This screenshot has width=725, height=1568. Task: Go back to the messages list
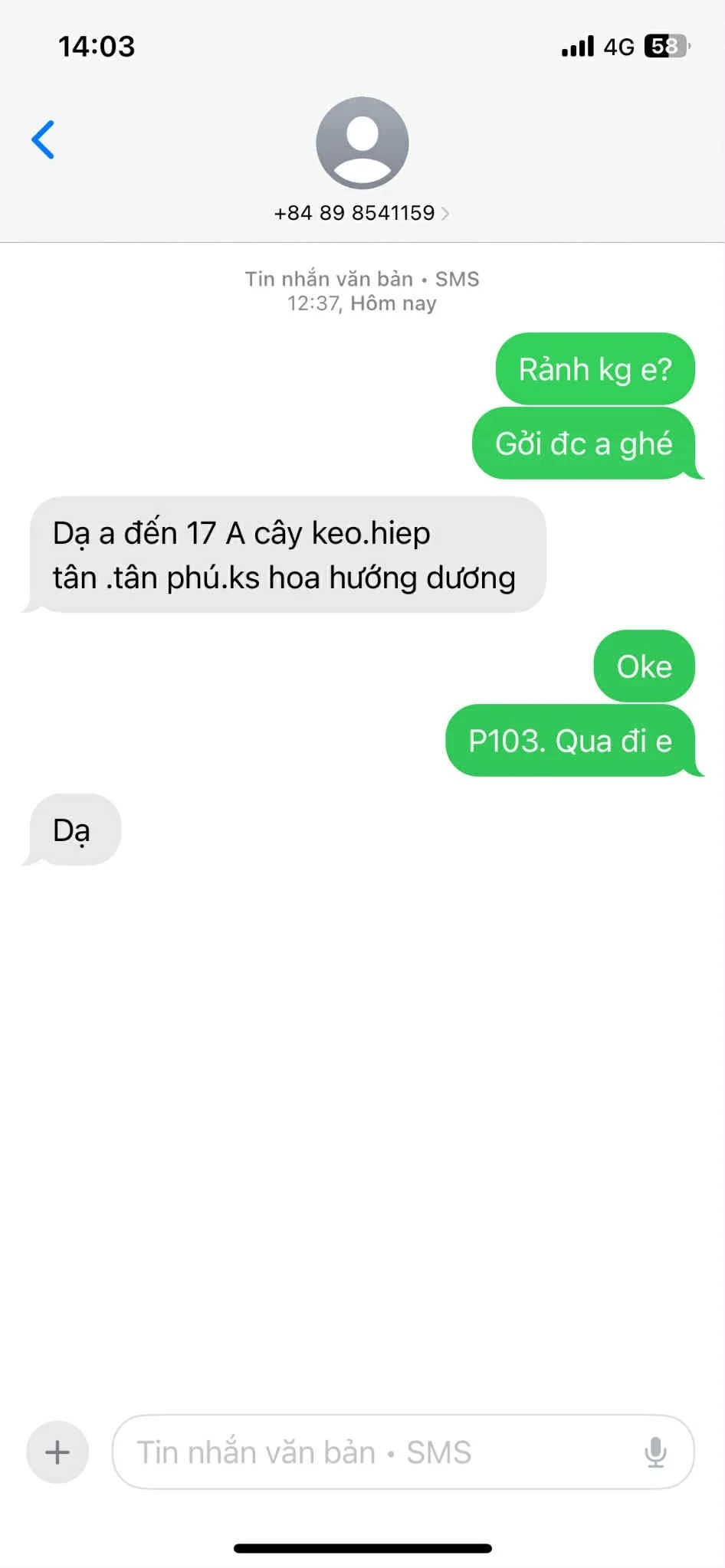point(43,139)
